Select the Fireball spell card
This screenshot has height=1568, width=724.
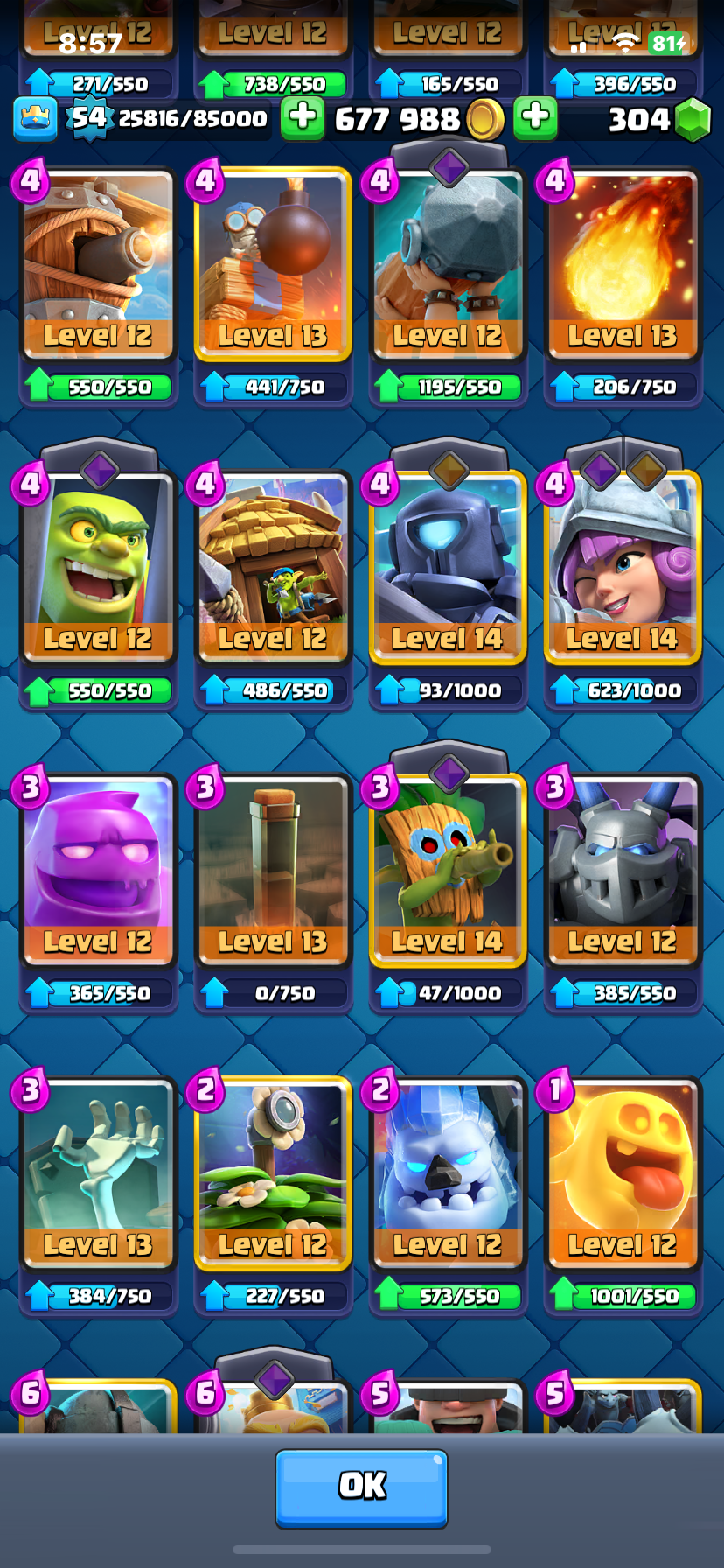(623, 262)
